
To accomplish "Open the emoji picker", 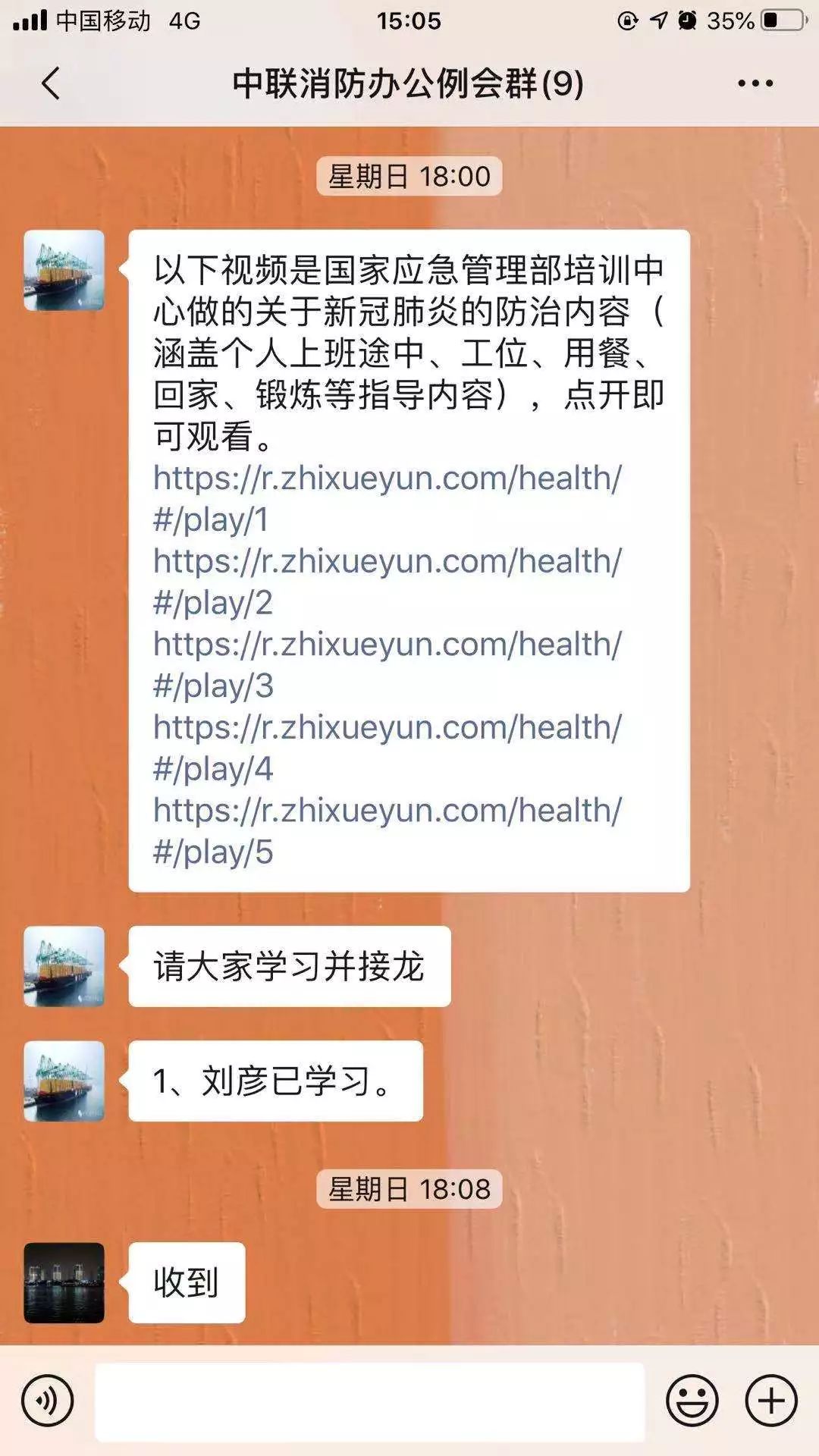I will click(692, 1401).
